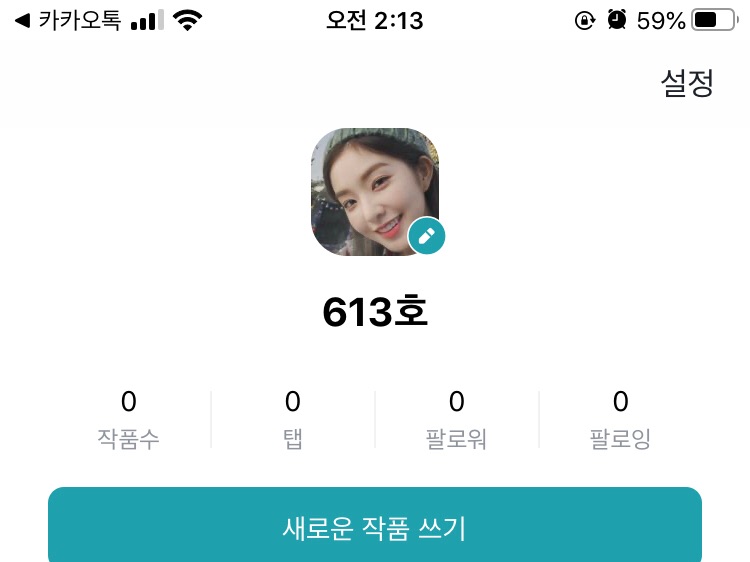Open 설정 settings
The height and width of the screenshot is (562, 750).
coord(687,83)
